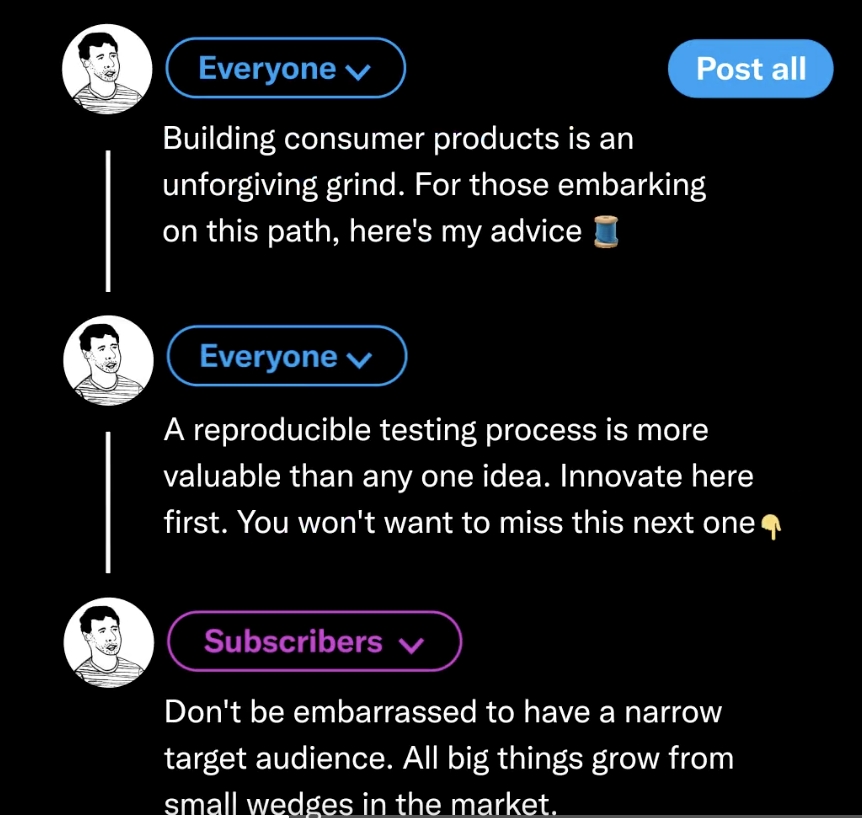Post all tweets in the thread
The height and width of the screenshot is (818, 862).
750,69
